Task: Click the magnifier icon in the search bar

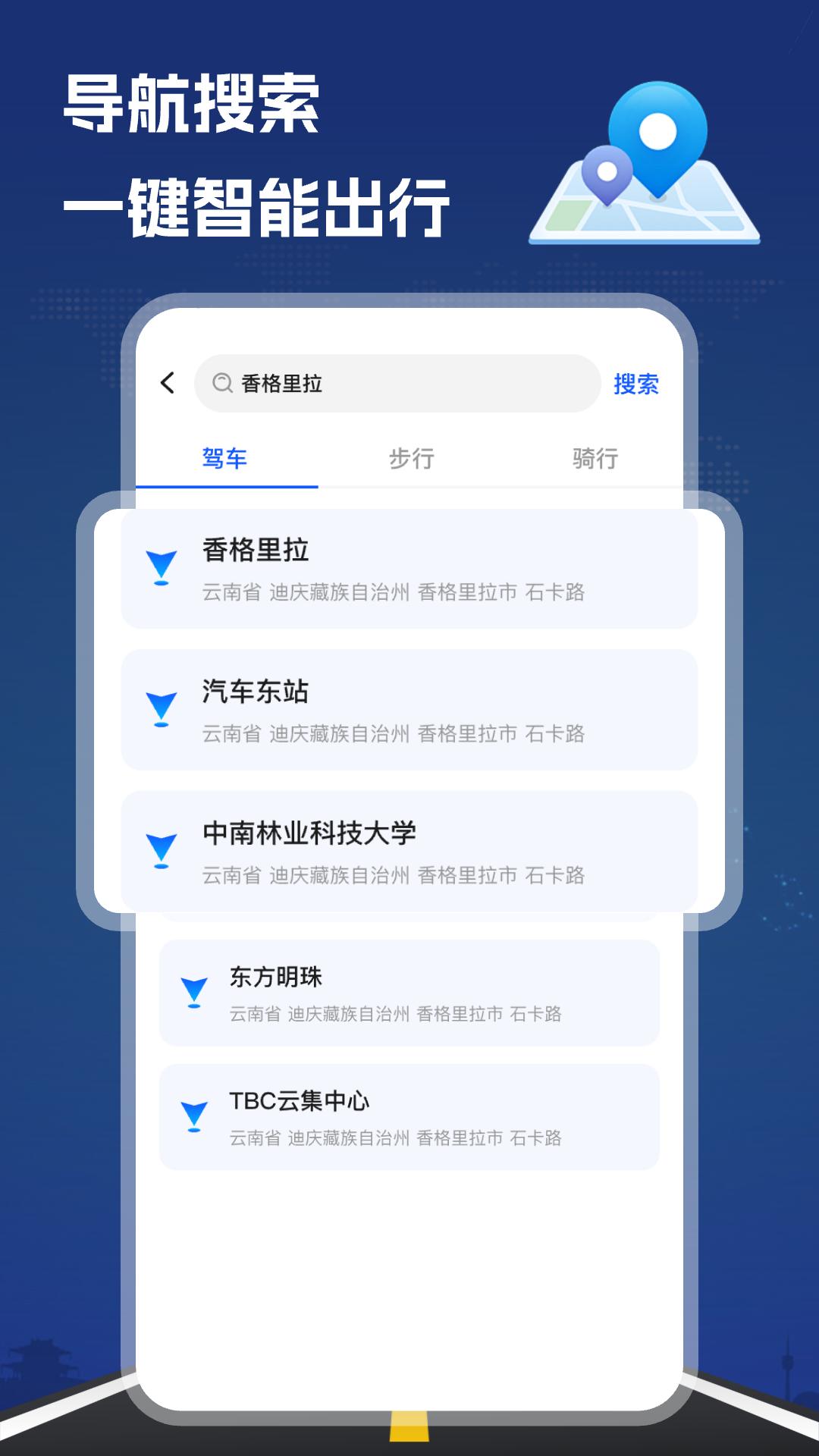Action: (x=221, y=384)
